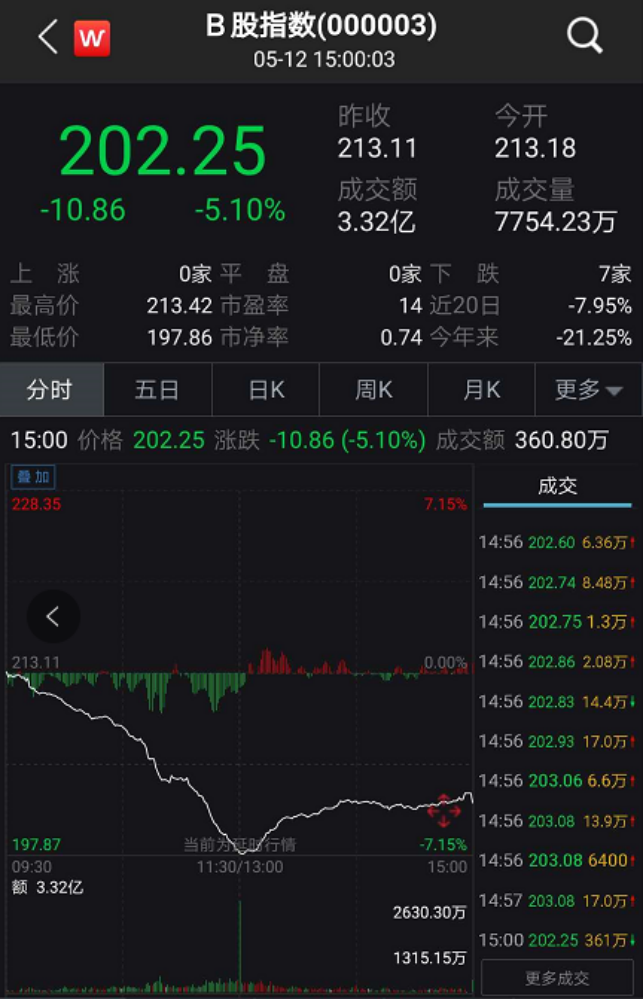Expand the 更多 chart options dropdown
The image size is (643, 999).
pos(588,390)
